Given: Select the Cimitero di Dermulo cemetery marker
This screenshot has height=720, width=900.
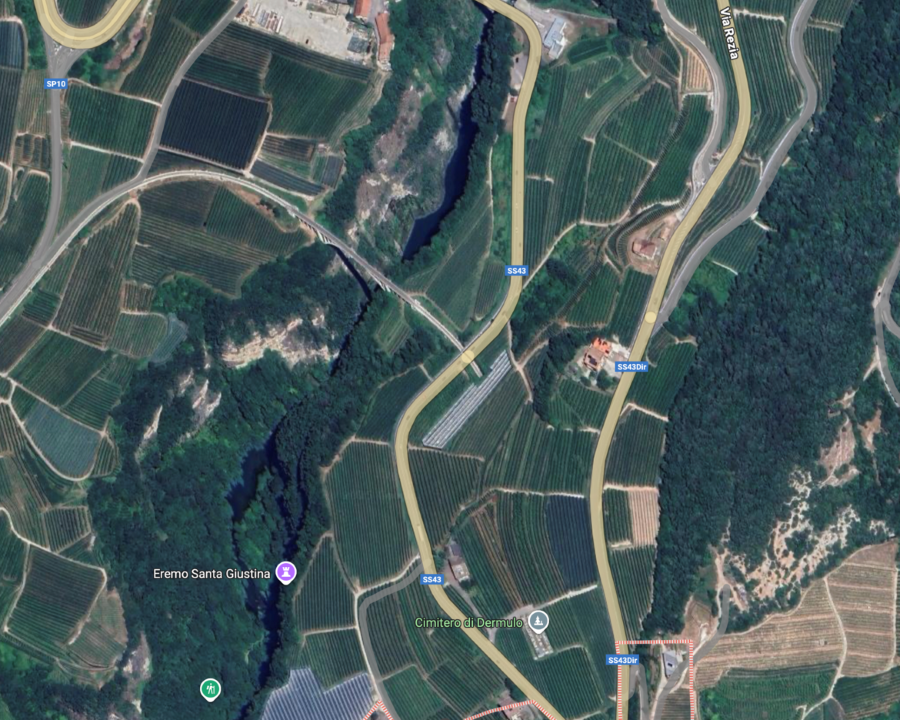Looking at the screenshot, I should point(538,622).
